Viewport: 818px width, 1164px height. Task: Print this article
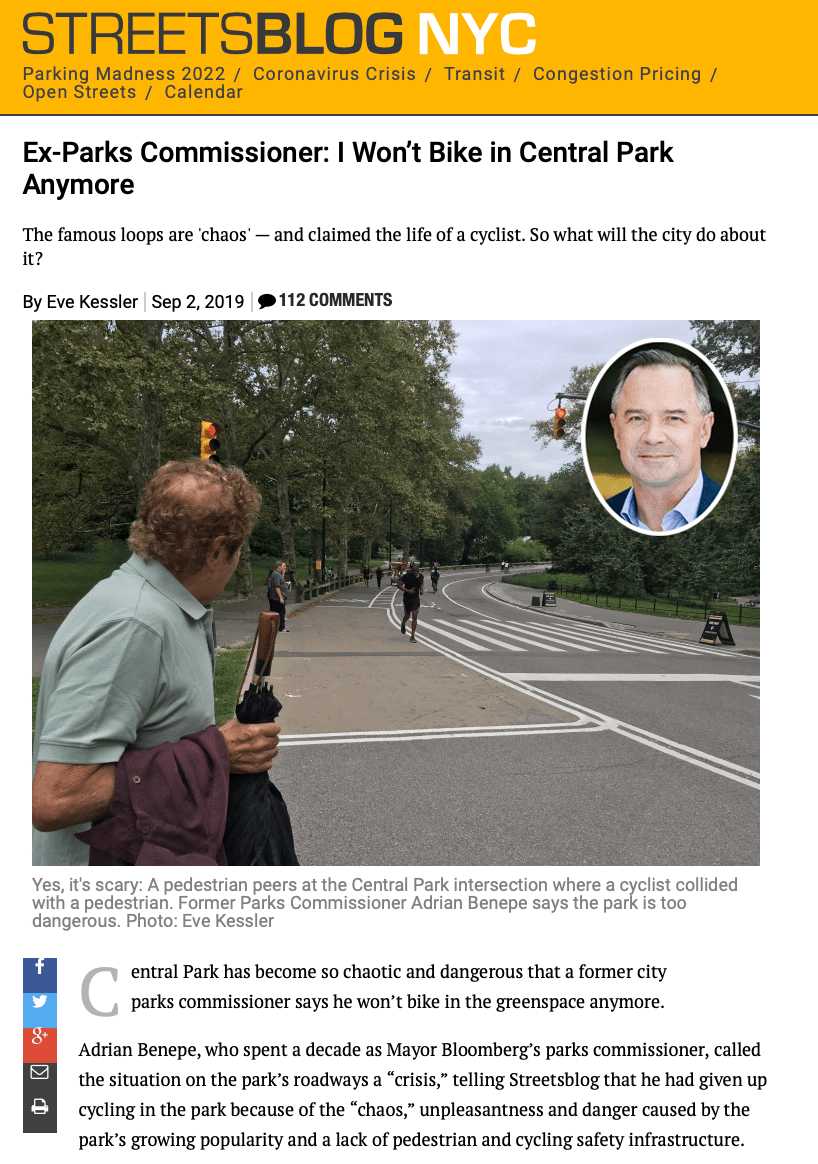tap(40, 1107)
